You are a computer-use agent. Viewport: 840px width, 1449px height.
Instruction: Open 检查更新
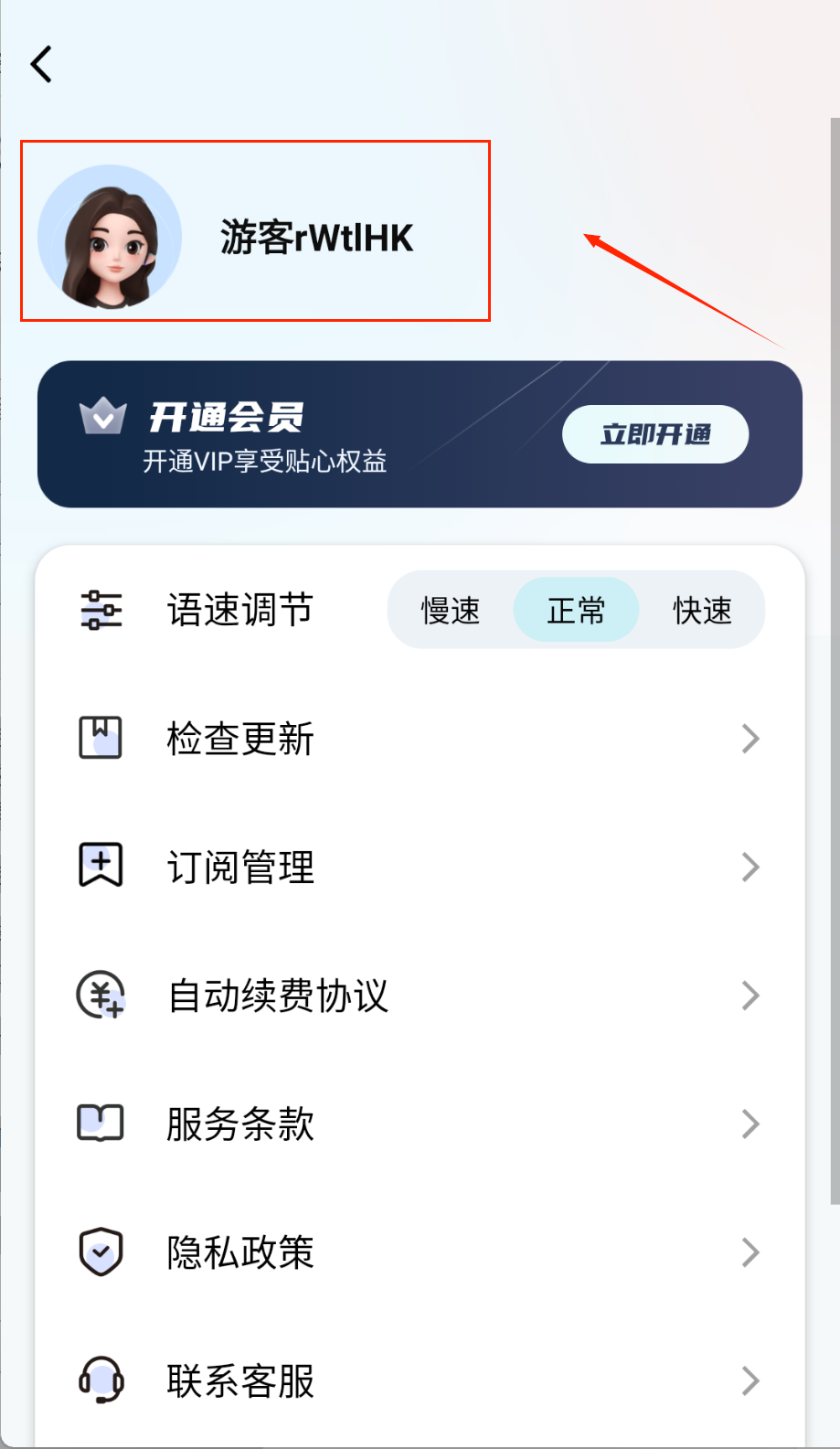420,739
